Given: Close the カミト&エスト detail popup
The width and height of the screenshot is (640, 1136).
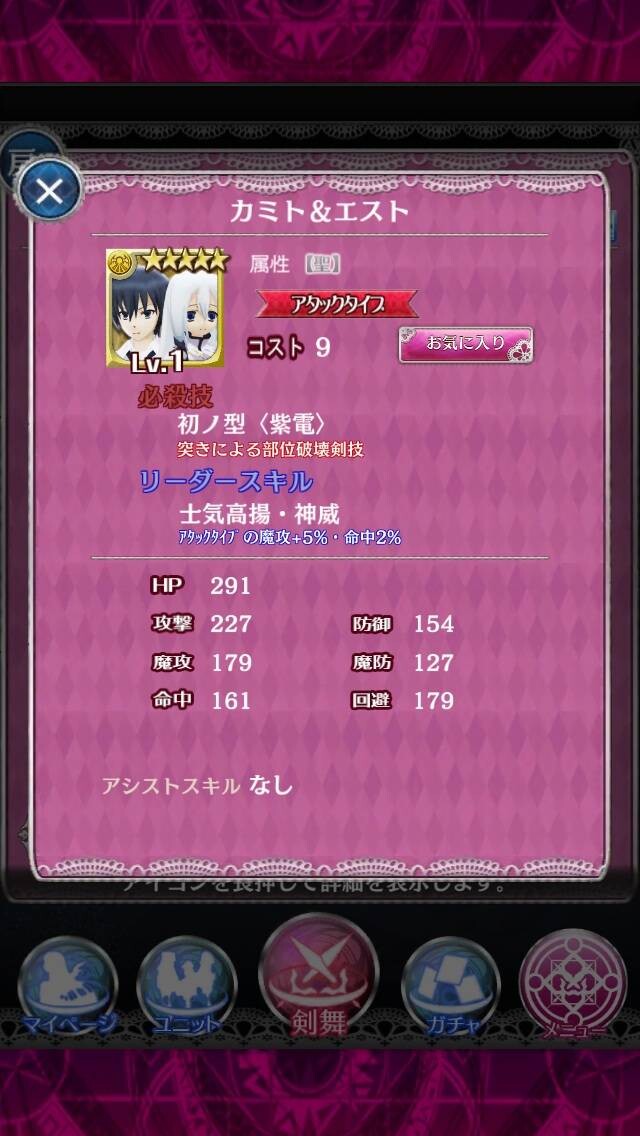Looking at the screenshot, I should [49, 192].
